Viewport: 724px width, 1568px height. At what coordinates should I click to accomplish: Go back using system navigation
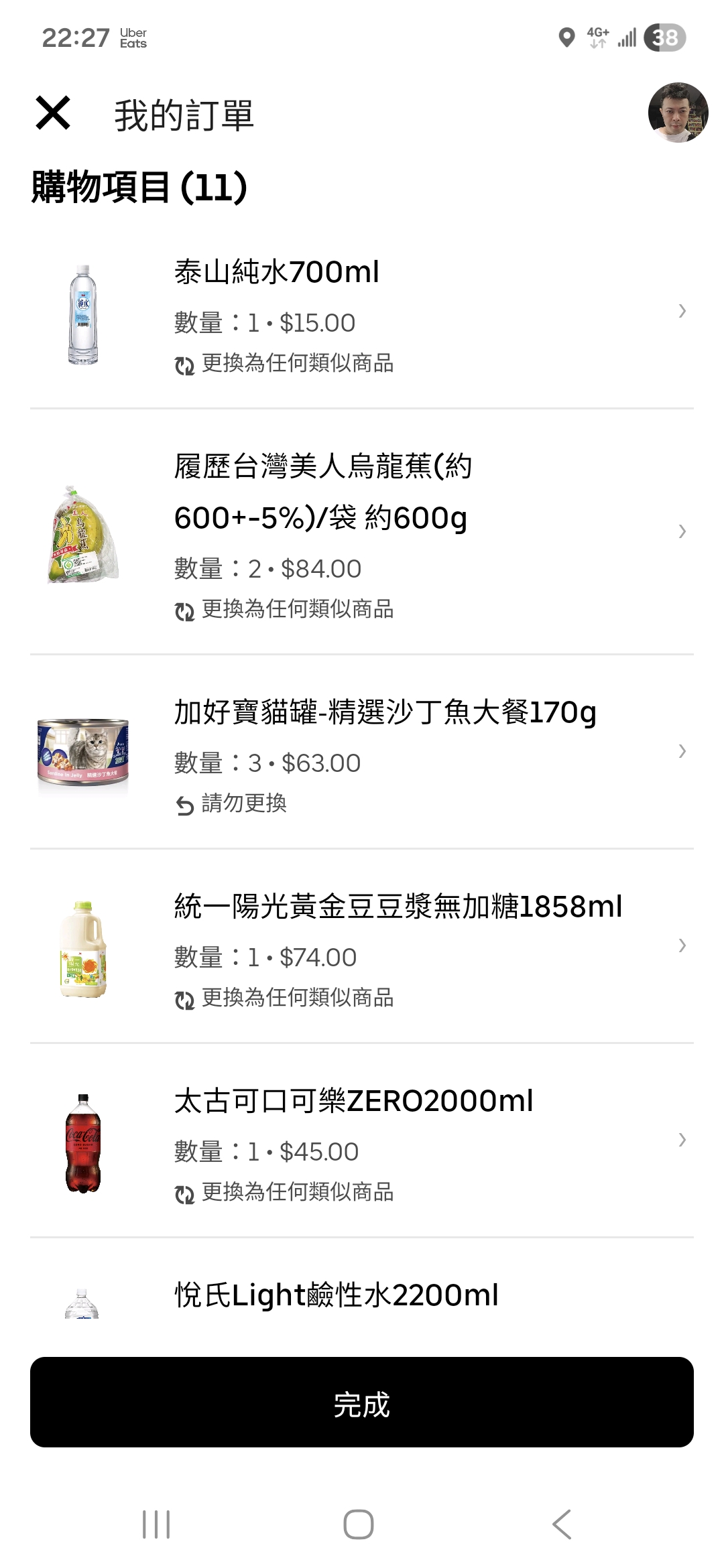pyautogui.click(x=562, y=1524)
